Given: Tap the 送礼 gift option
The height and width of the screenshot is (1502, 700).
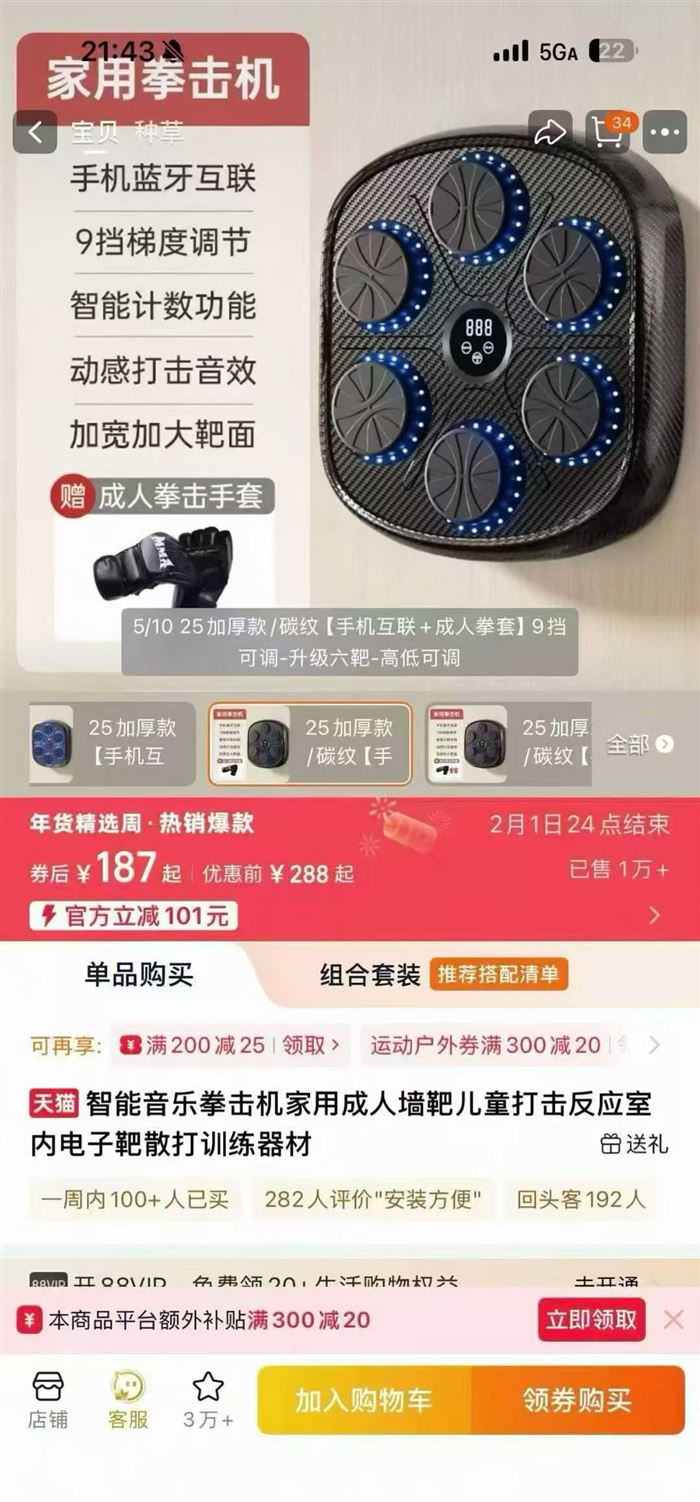Looking at the screenshot, I should click(634, 1144).
